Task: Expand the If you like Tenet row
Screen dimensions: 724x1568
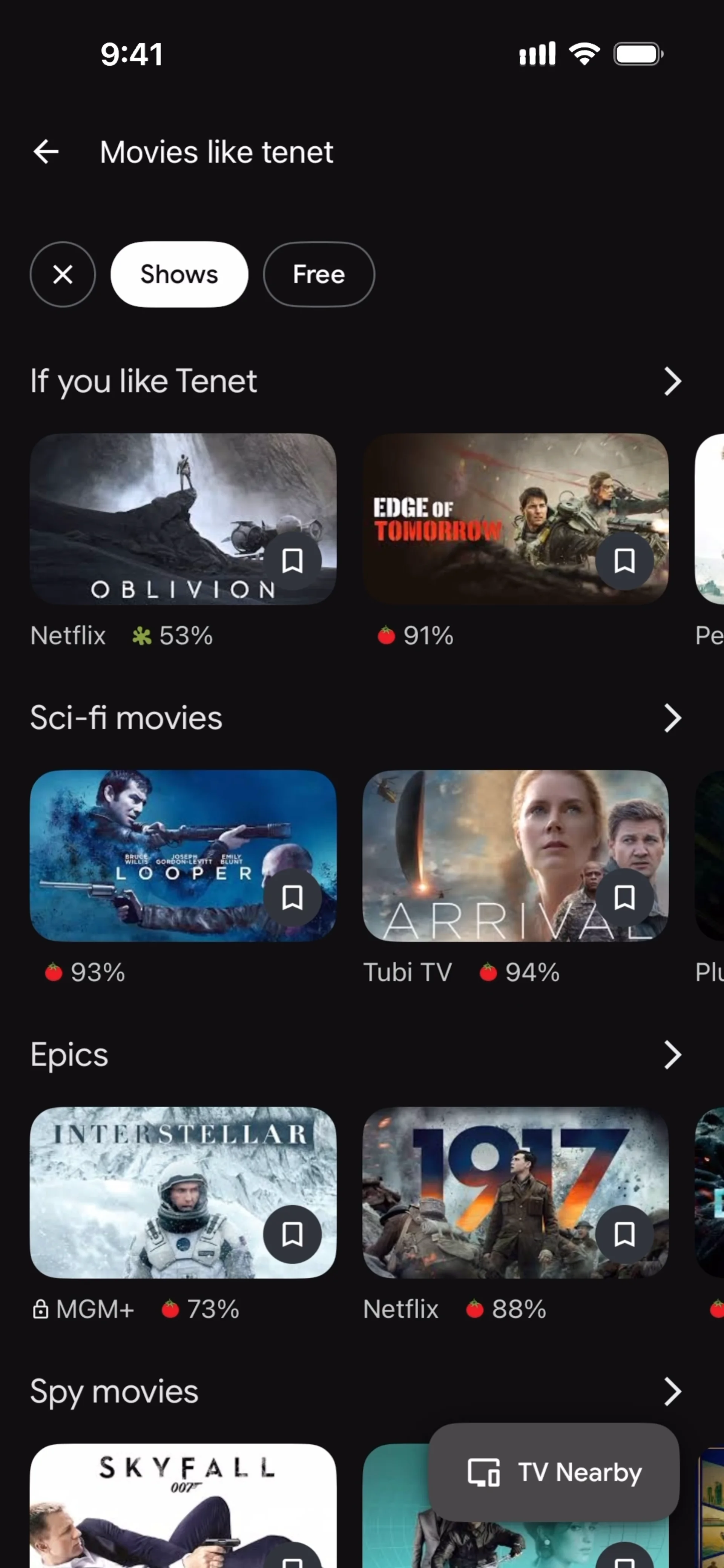Action: point(672,382)
